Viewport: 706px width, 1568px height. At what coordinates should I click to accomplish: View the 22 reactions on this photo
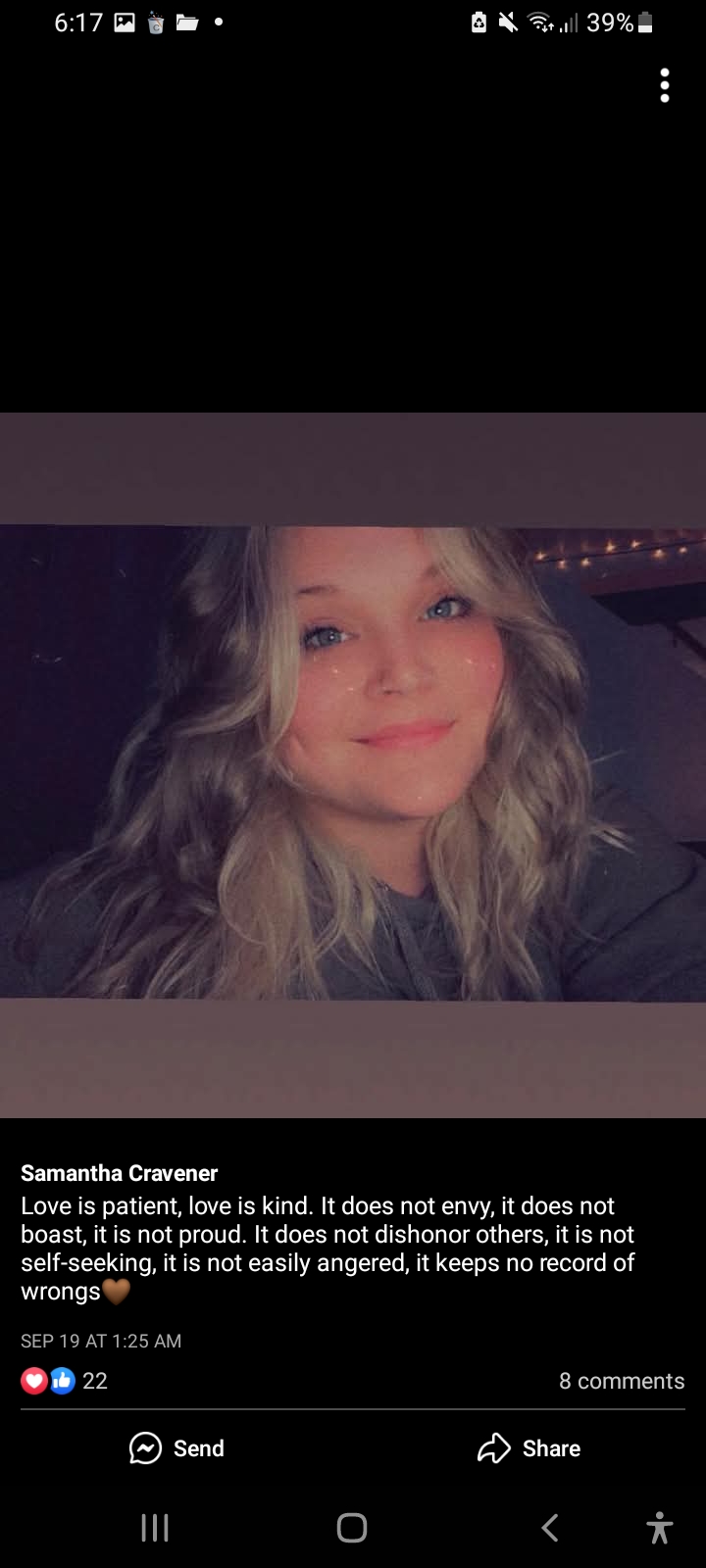point(64,1381)
